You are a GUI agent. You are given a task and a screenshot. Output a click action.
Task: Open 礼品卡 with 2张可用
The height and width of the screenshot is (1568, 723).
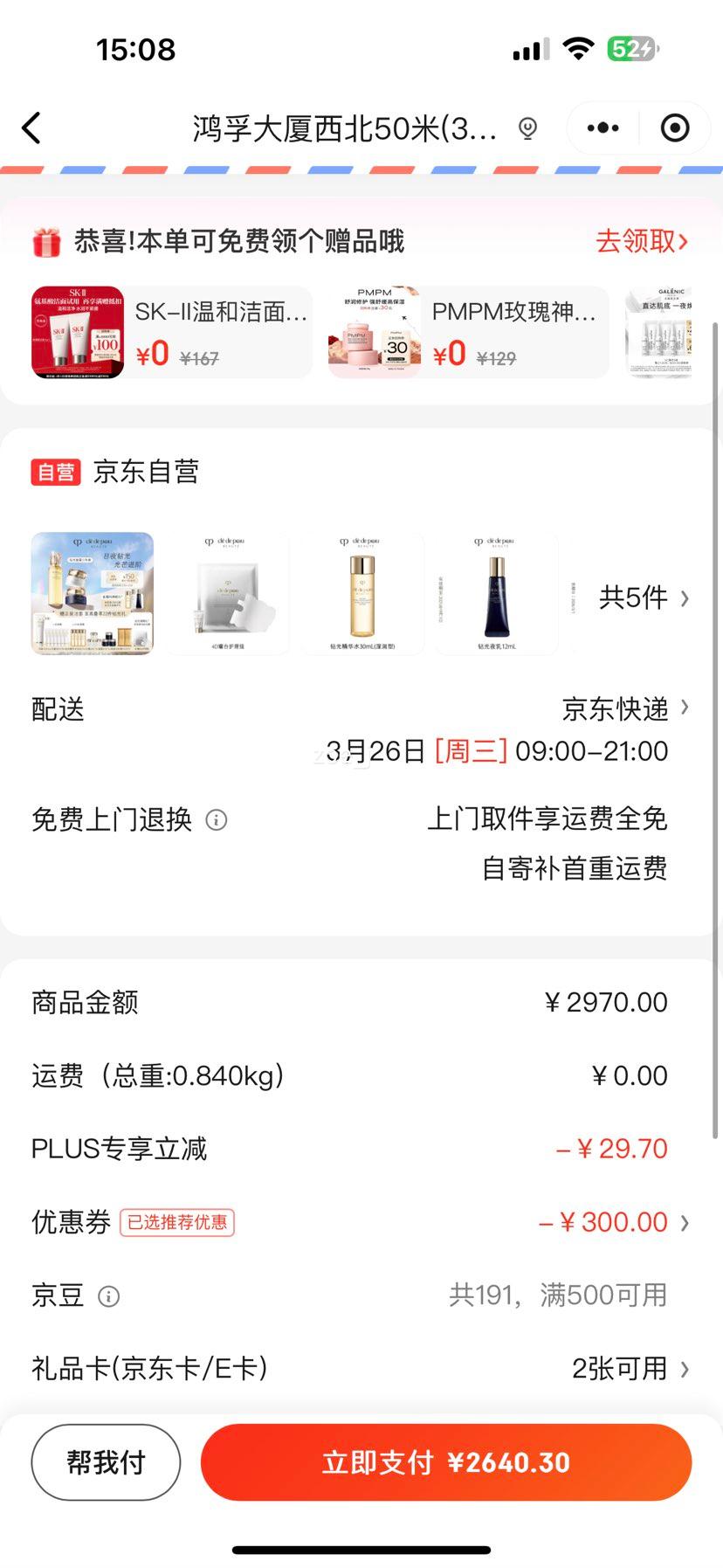point(629,1369)
